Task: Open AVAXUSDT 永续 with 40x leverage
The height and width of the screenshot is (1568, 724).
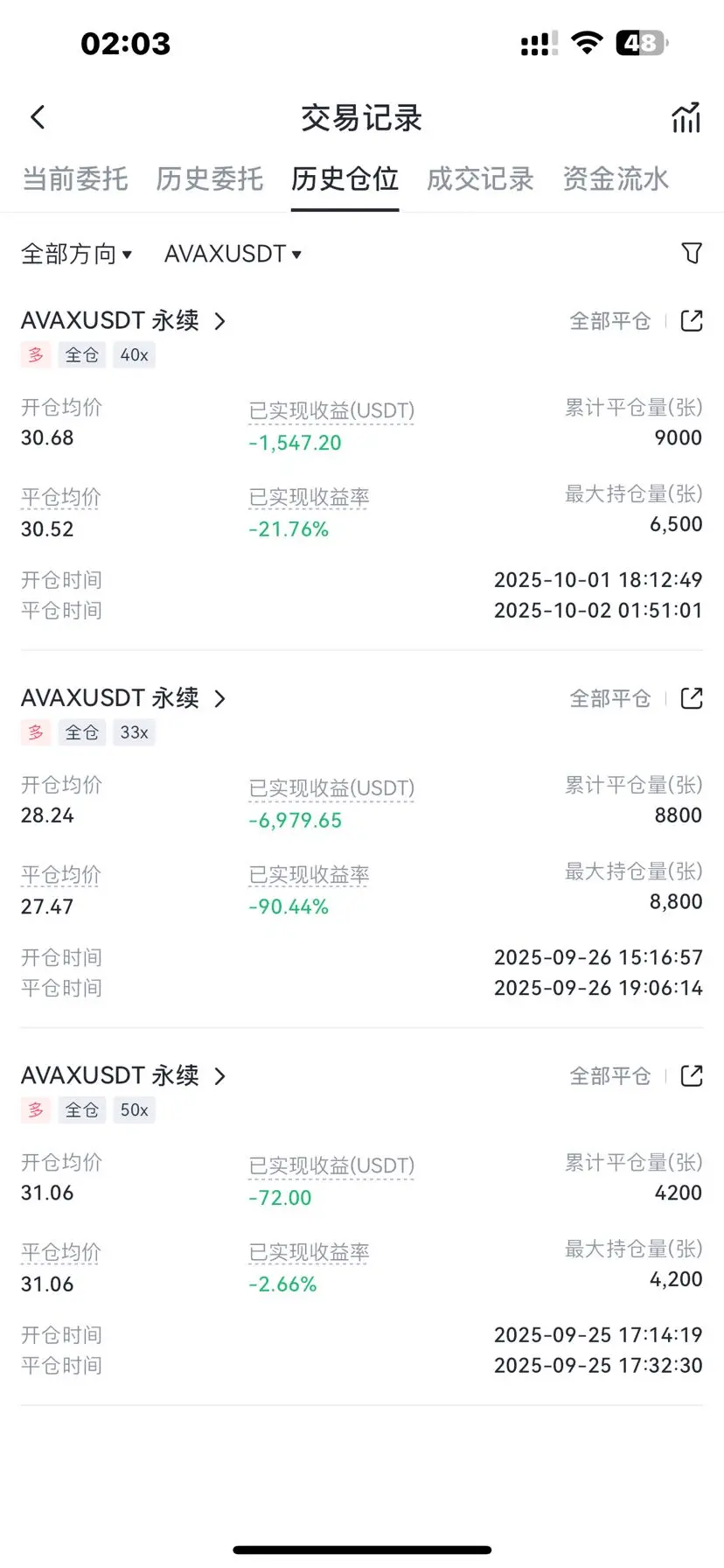Action: tap(123, 321)
